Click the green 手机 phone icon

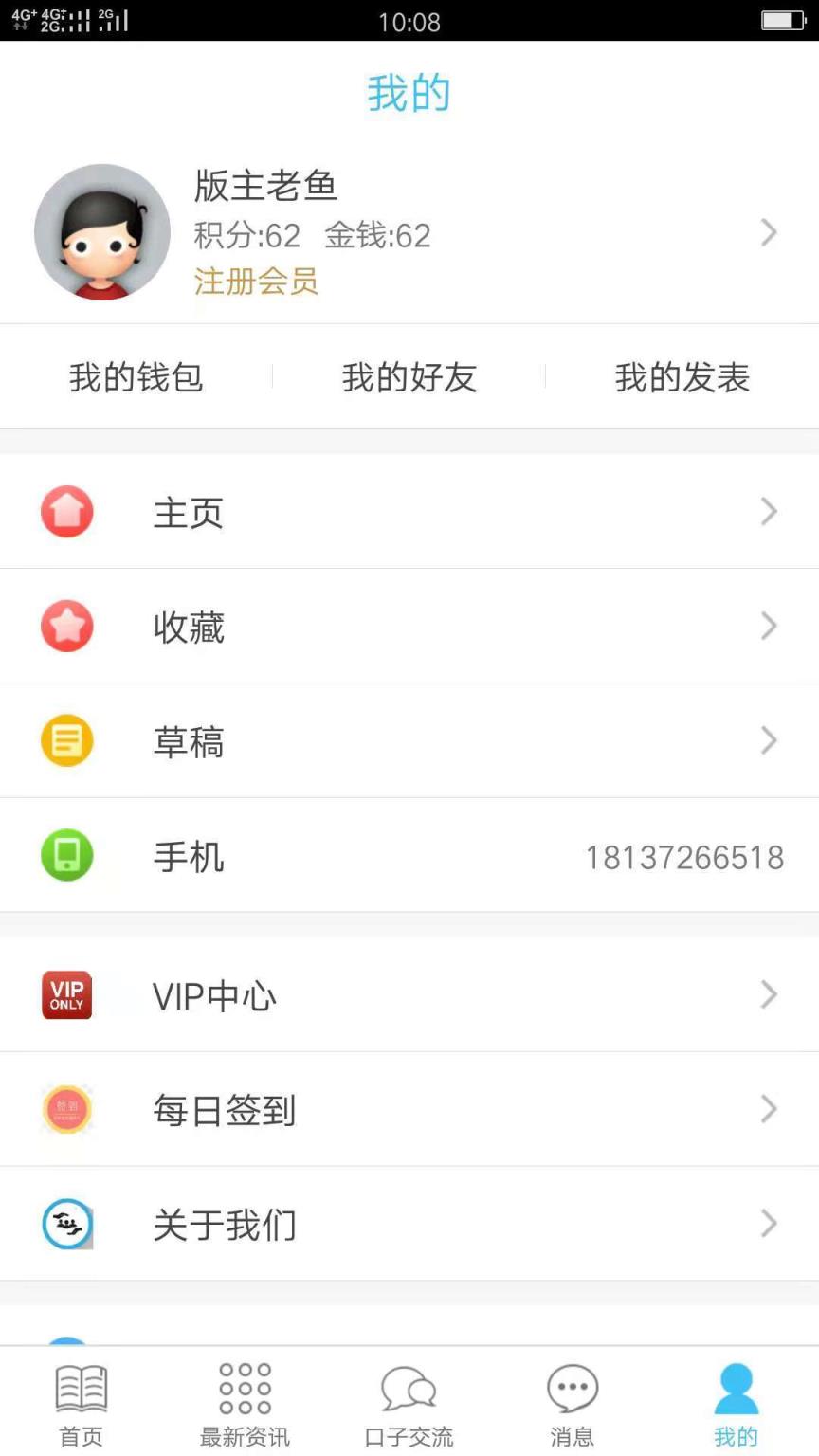(x=66, y=854)
